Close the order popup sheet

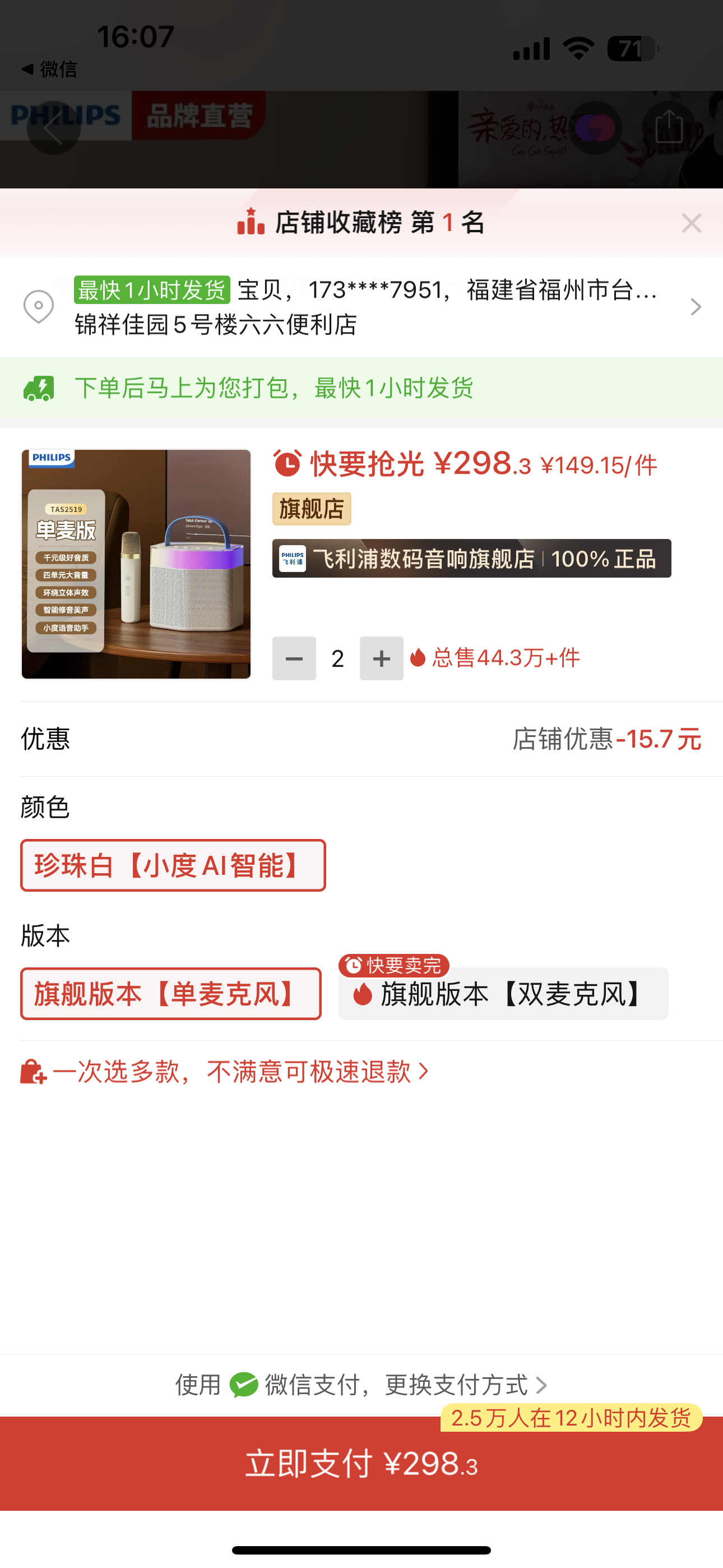point(692,223)
